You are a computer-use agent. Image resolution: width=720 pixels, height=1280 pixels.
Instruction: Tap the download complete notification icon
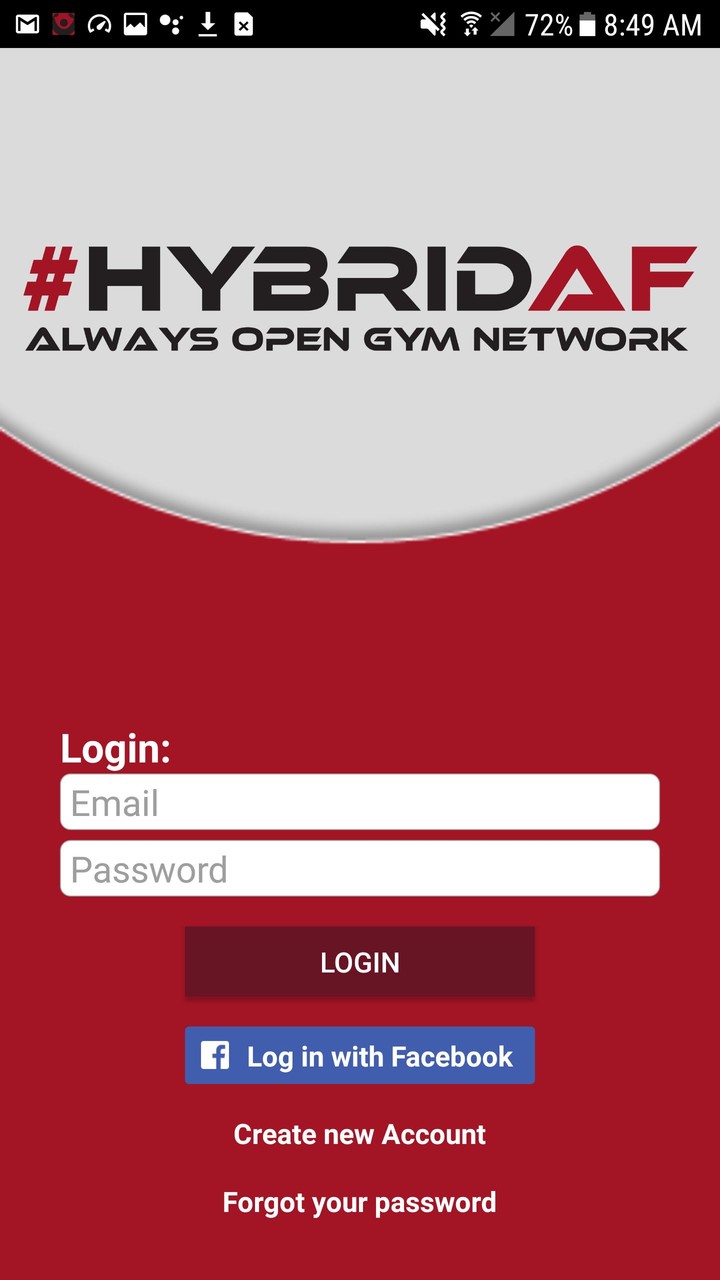tap(208, 23)
